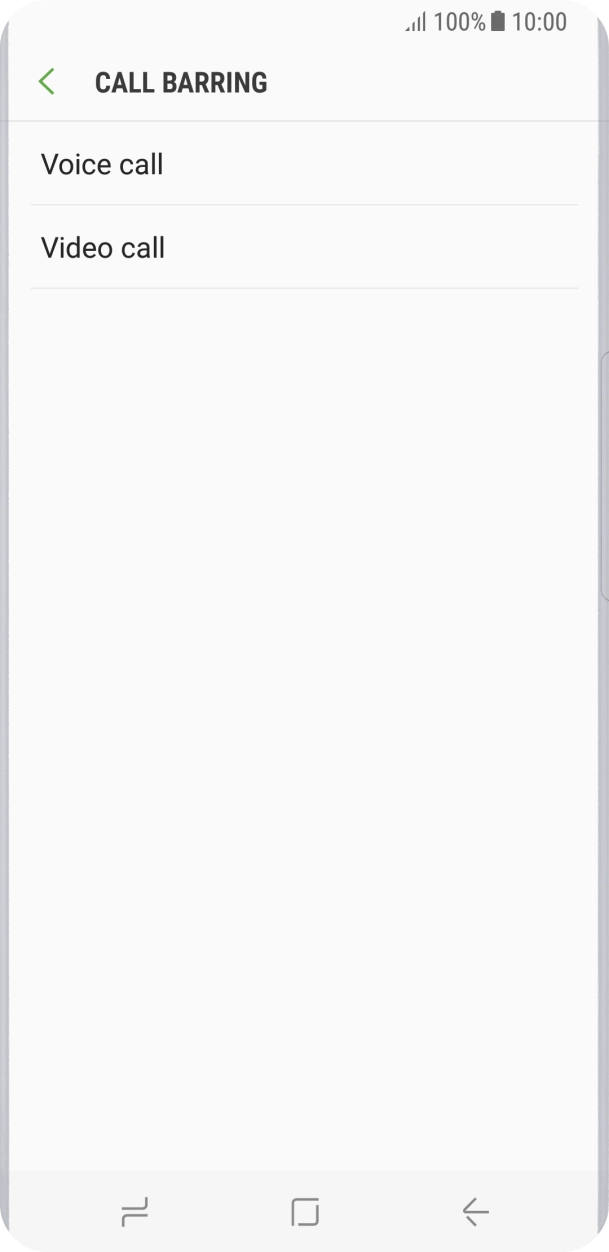
Task: Open Voice call barring settings
Action: [x=304, y=164]
